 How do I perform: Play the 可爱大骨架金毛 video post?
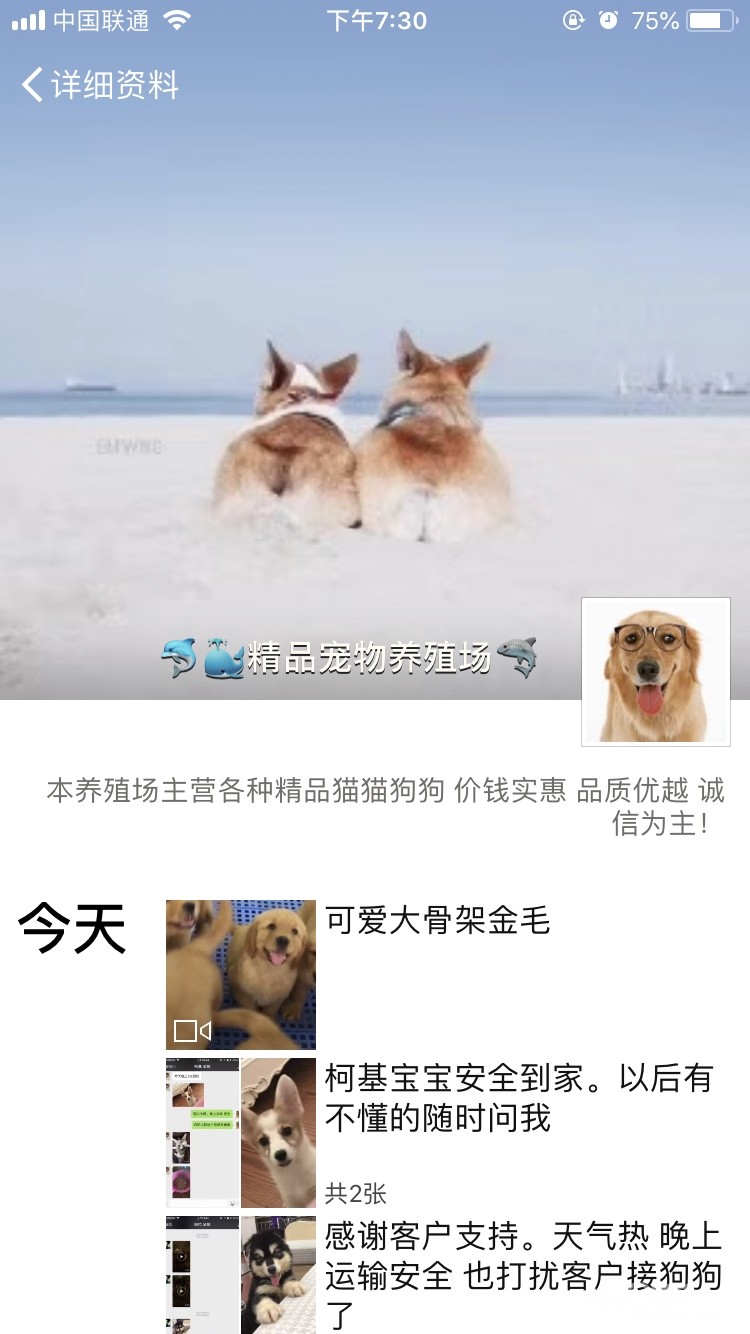pos(241,975)
